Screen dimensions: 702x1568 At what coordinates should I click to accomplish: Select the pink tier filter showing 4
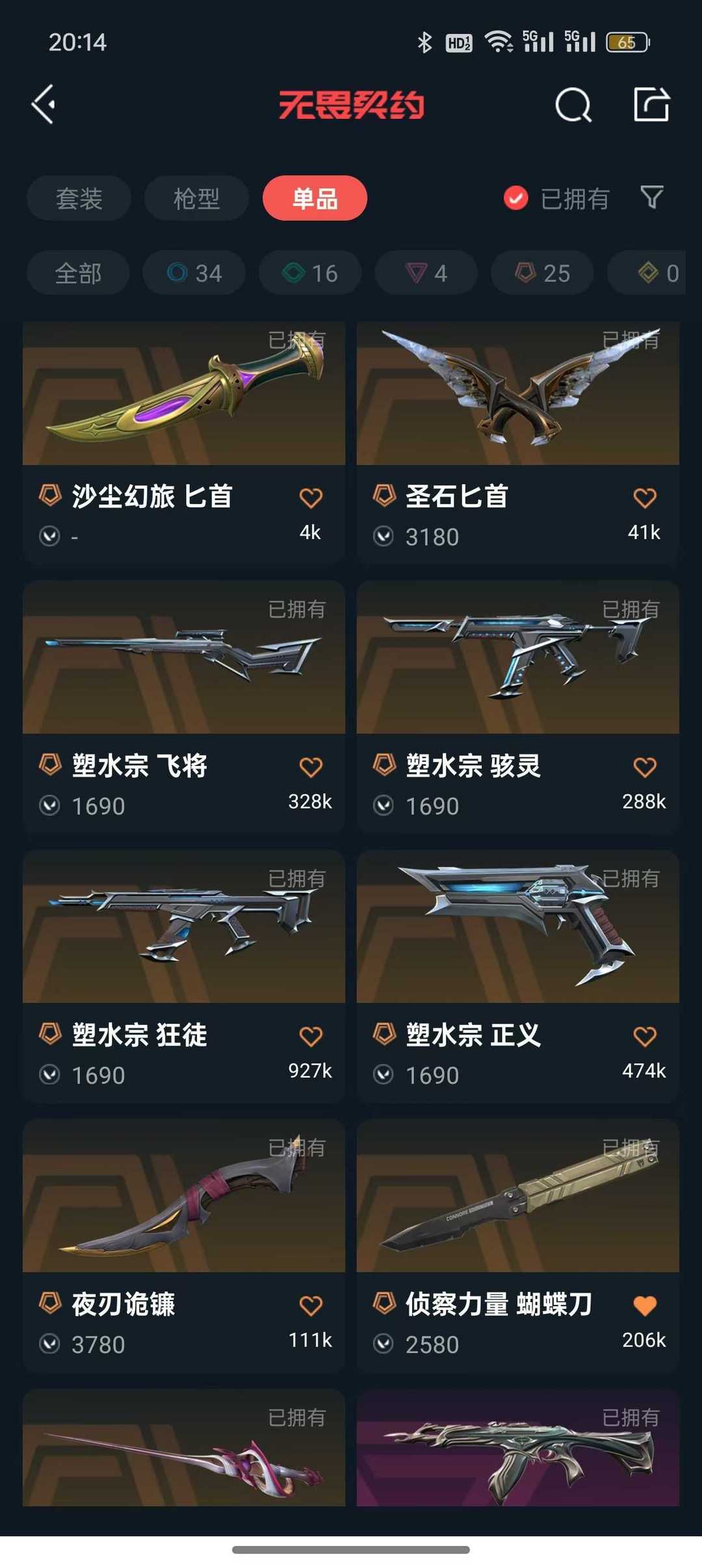[x=426, y=273]
